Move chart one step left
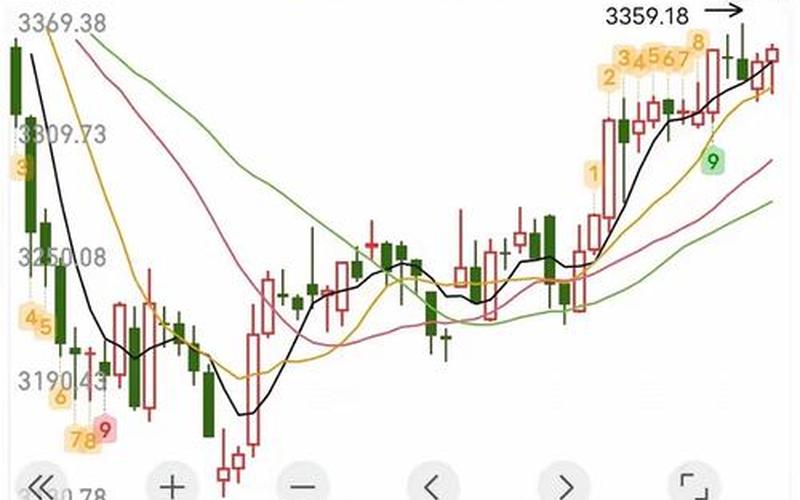Image resolution: width=800 pixels, height=500 pixels. click(433, 486)
